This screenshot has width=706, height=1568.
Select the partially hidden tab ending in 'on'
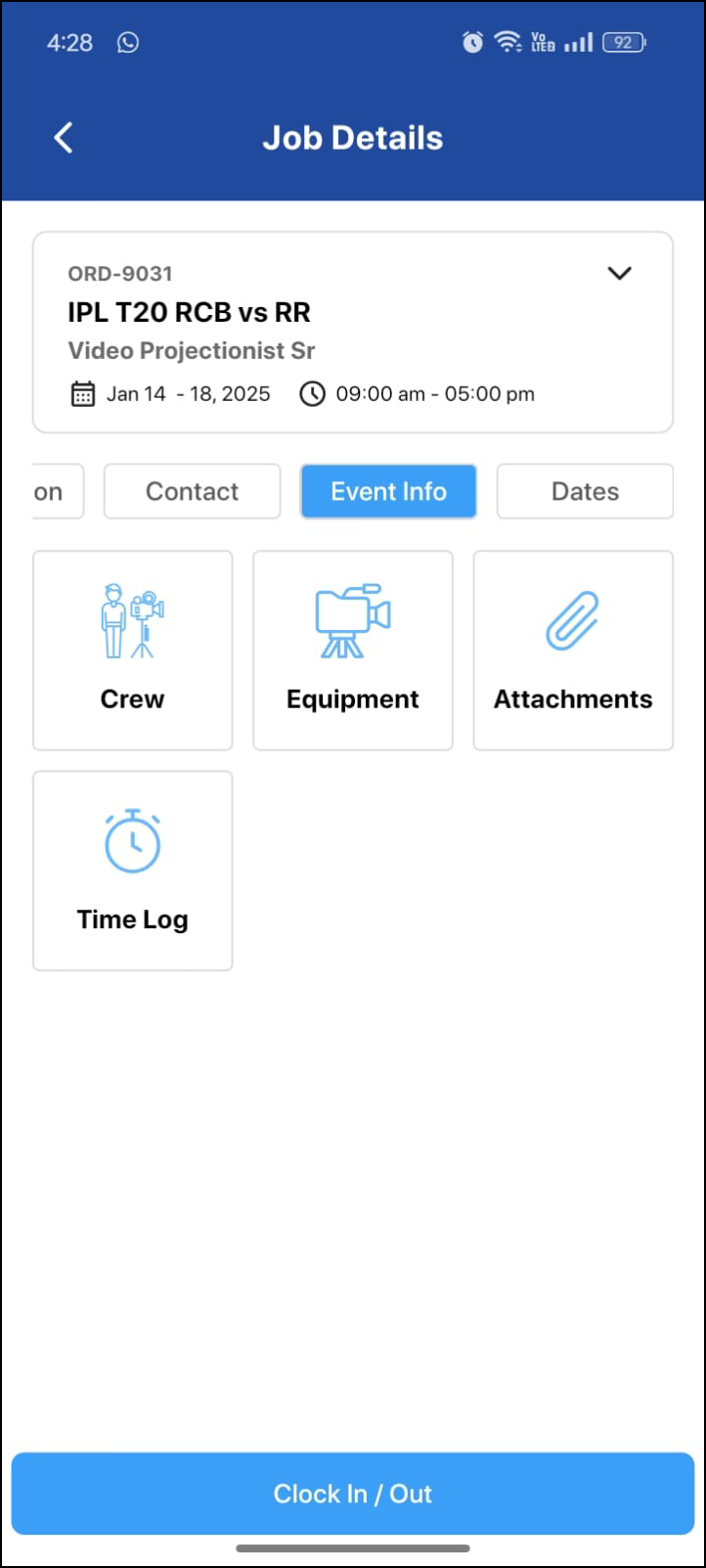coord(56,491)
